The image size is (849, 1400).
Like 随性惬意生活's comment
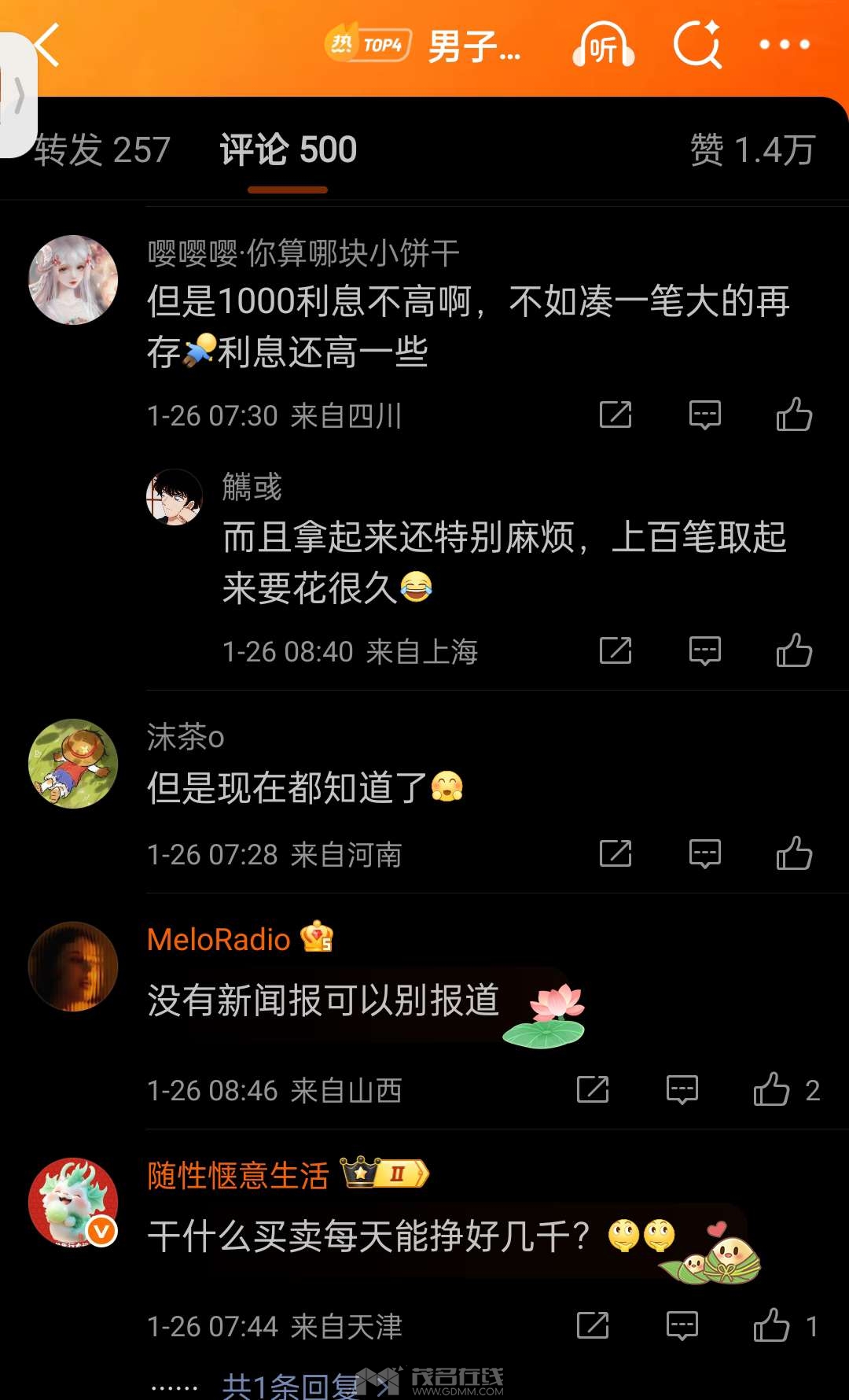click(x=772, y=1326)
